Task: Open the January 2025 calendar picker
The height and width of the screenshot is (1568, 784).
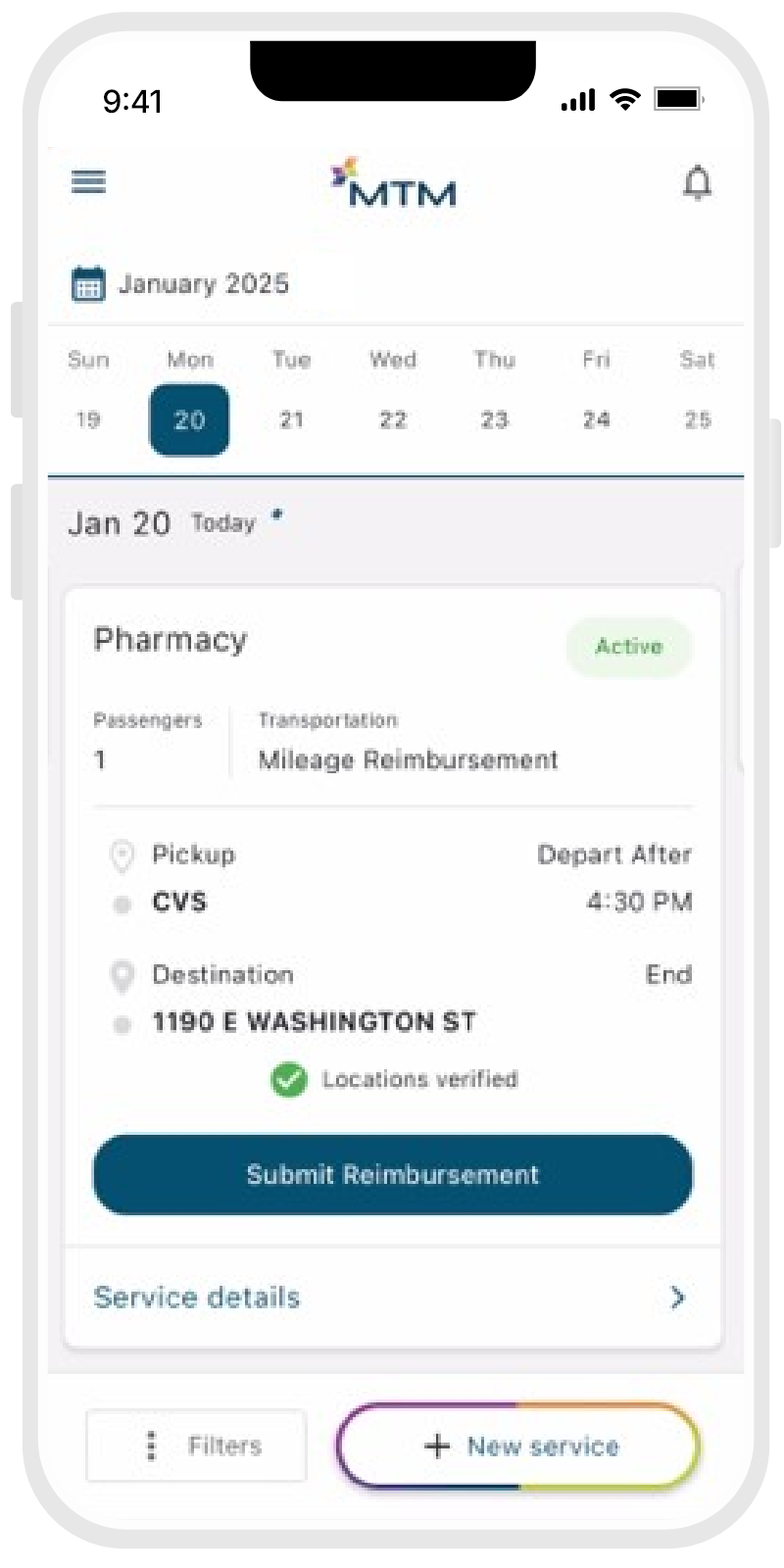Action: tap(181, 284)
